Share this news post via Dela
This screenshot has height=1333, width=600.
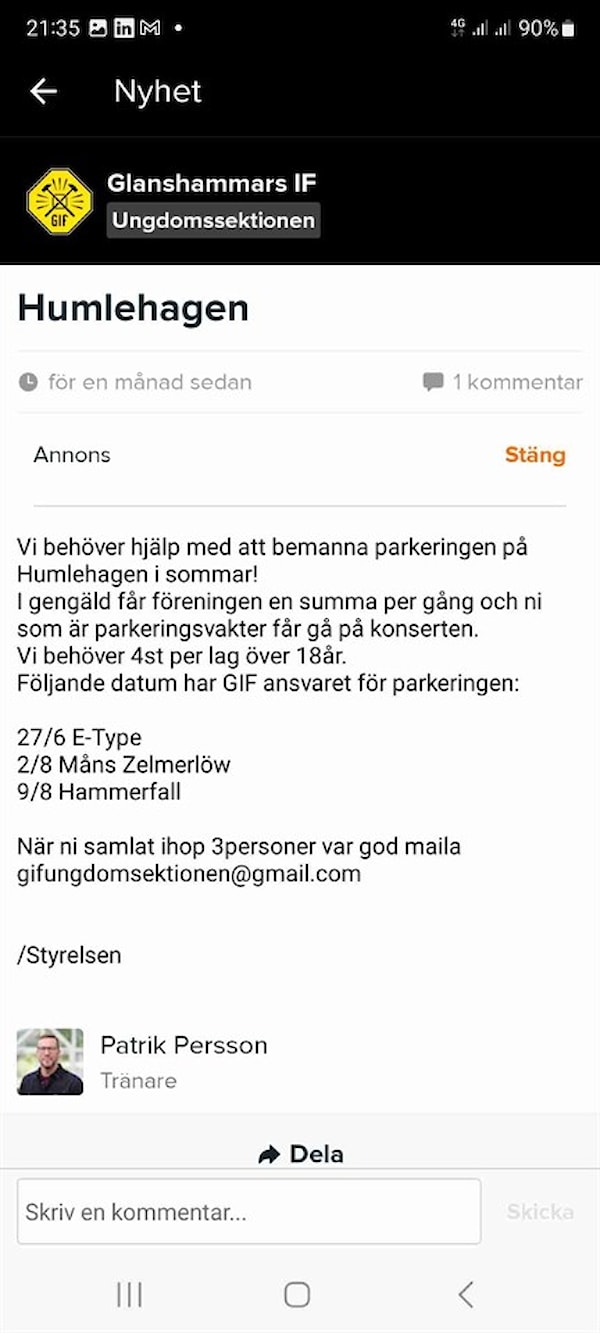tap(300, 1154)
